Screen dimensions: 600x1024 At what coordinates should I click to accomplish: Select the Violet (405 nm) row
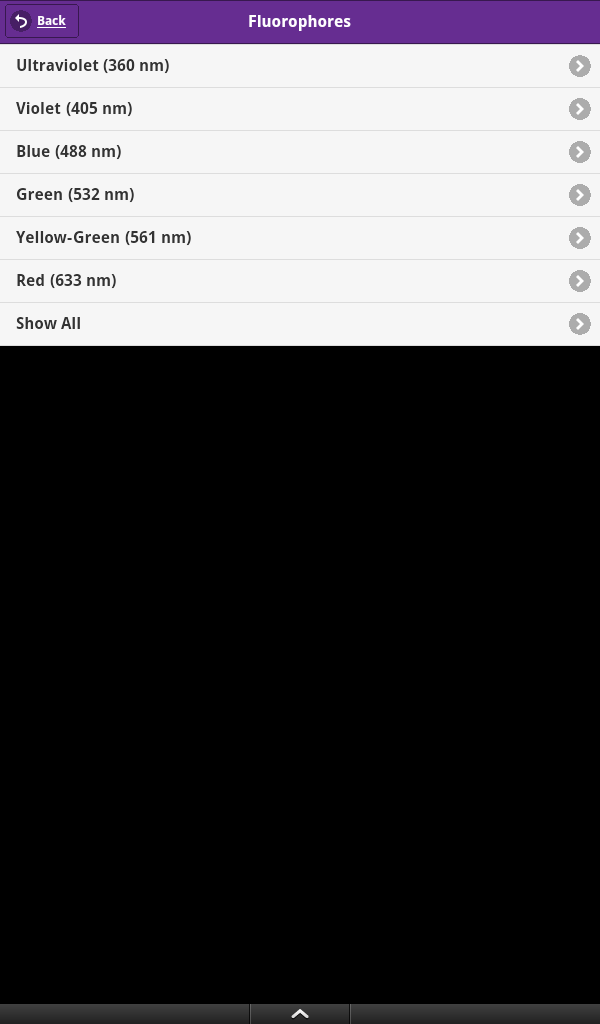click(x=300, y=109)
